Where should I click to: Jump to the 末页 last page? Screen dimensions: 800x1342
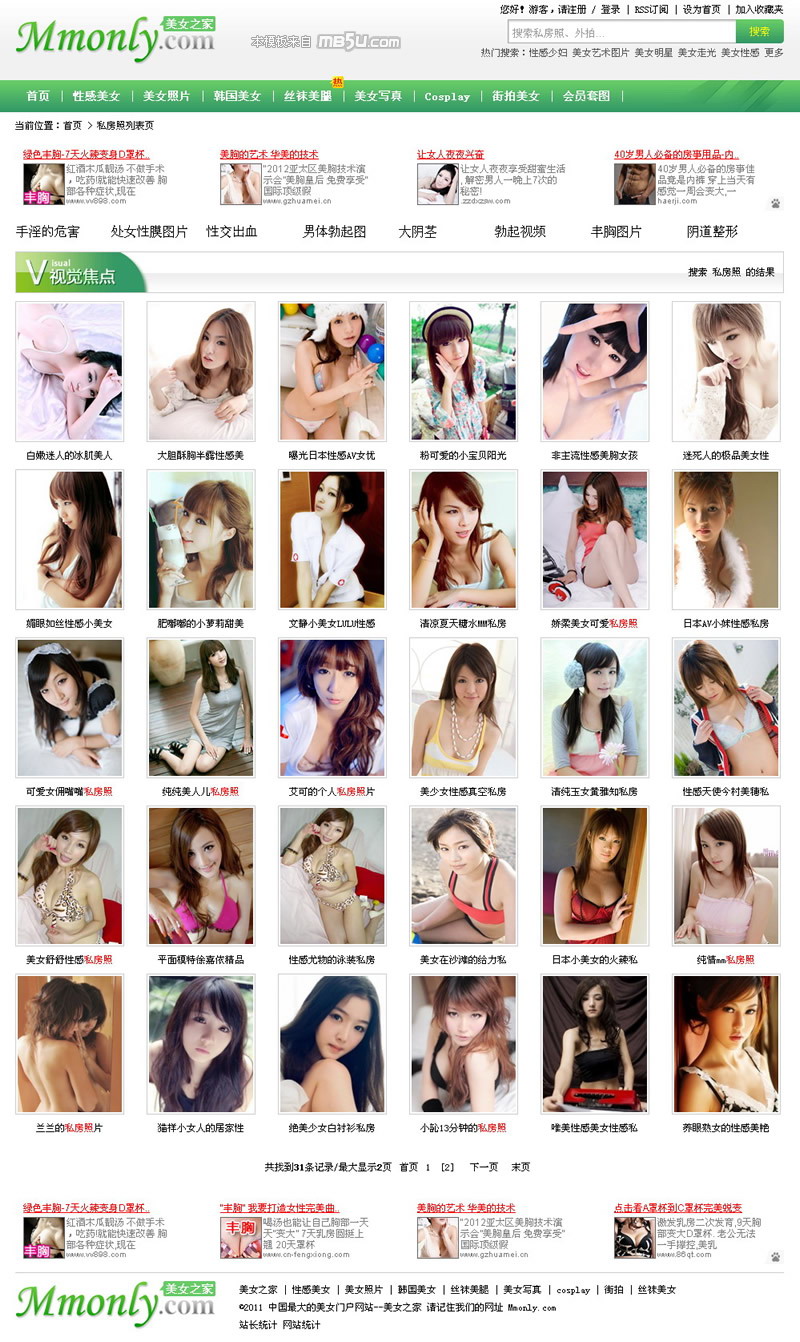tap(520, 1167)
